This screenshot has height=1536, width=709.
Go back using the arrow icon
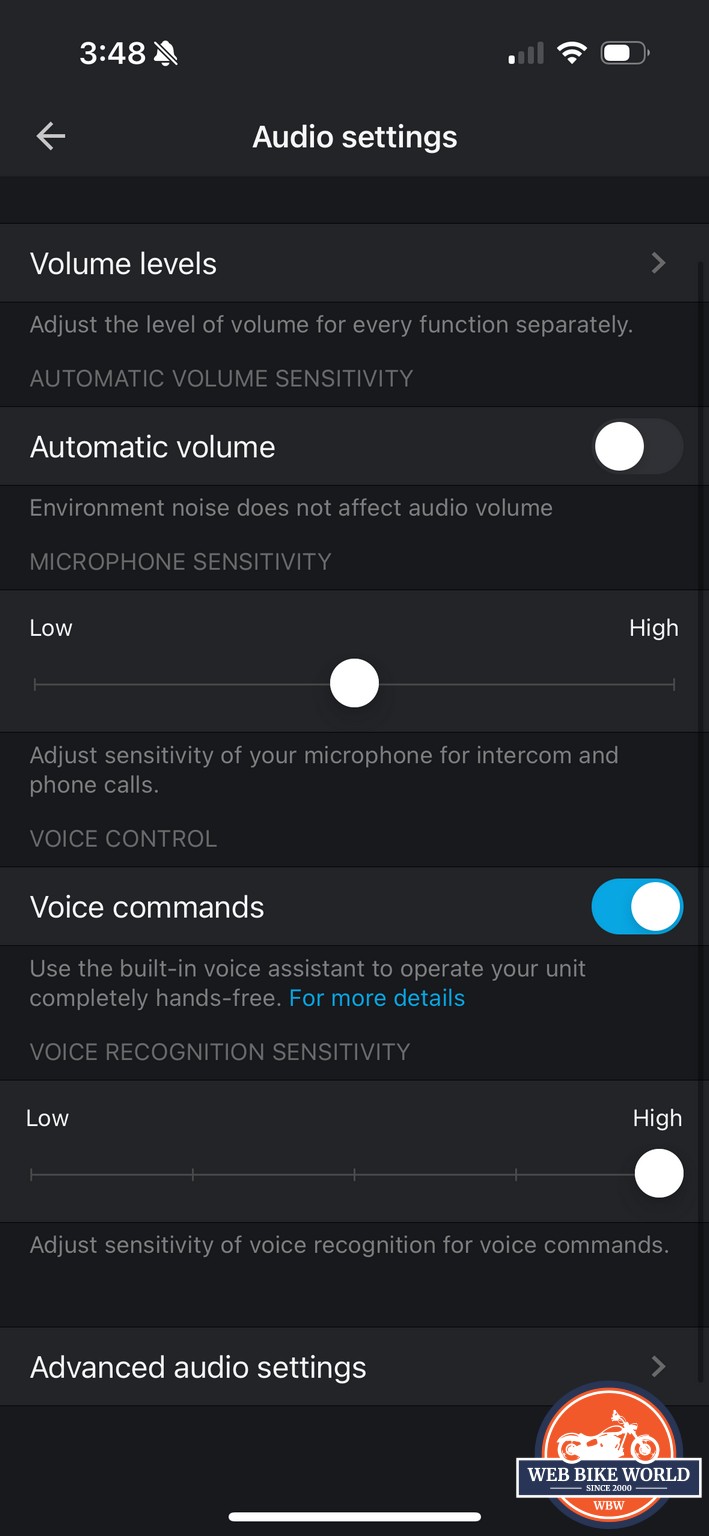click(50, 137)
